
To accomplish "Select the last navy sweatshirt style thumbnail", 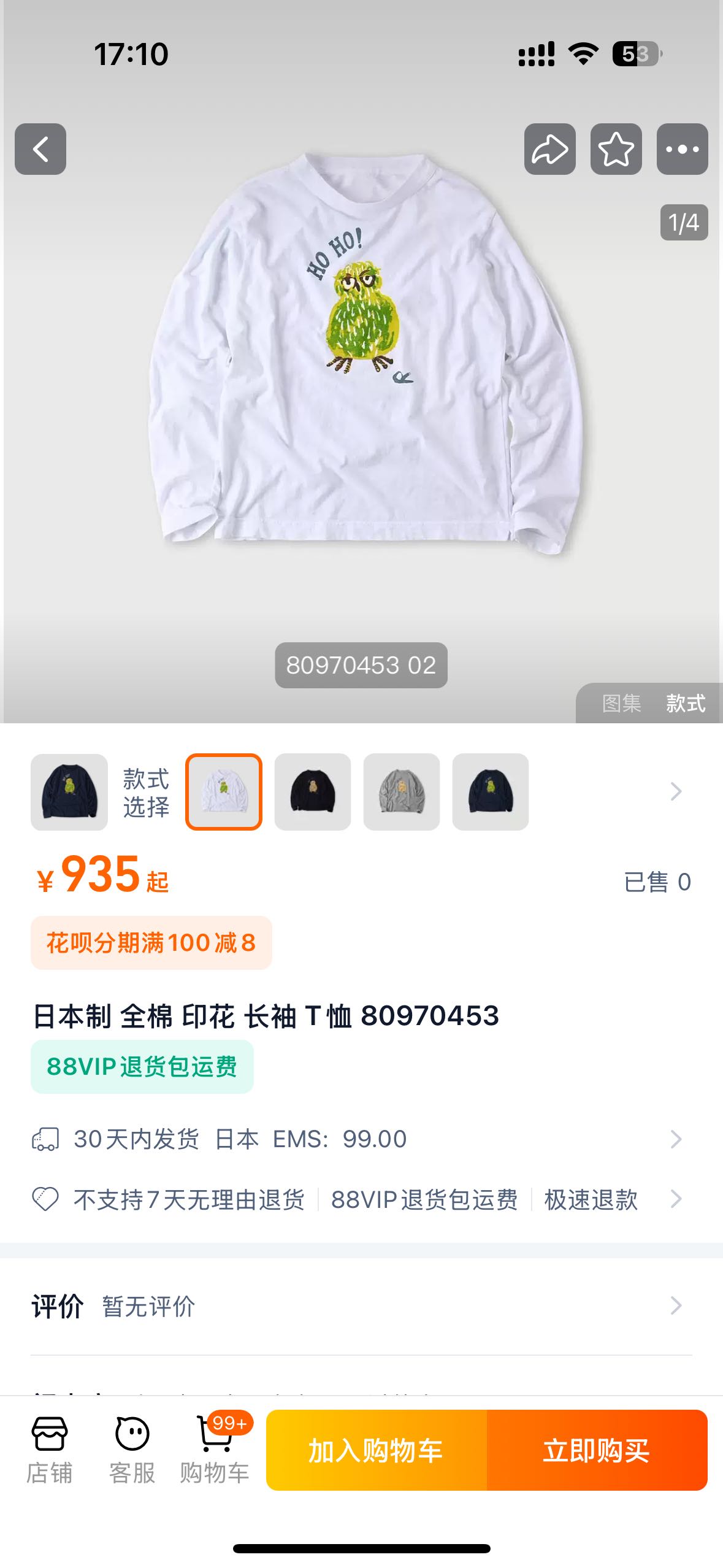I will pyautogui.click(x=491, y=791).
